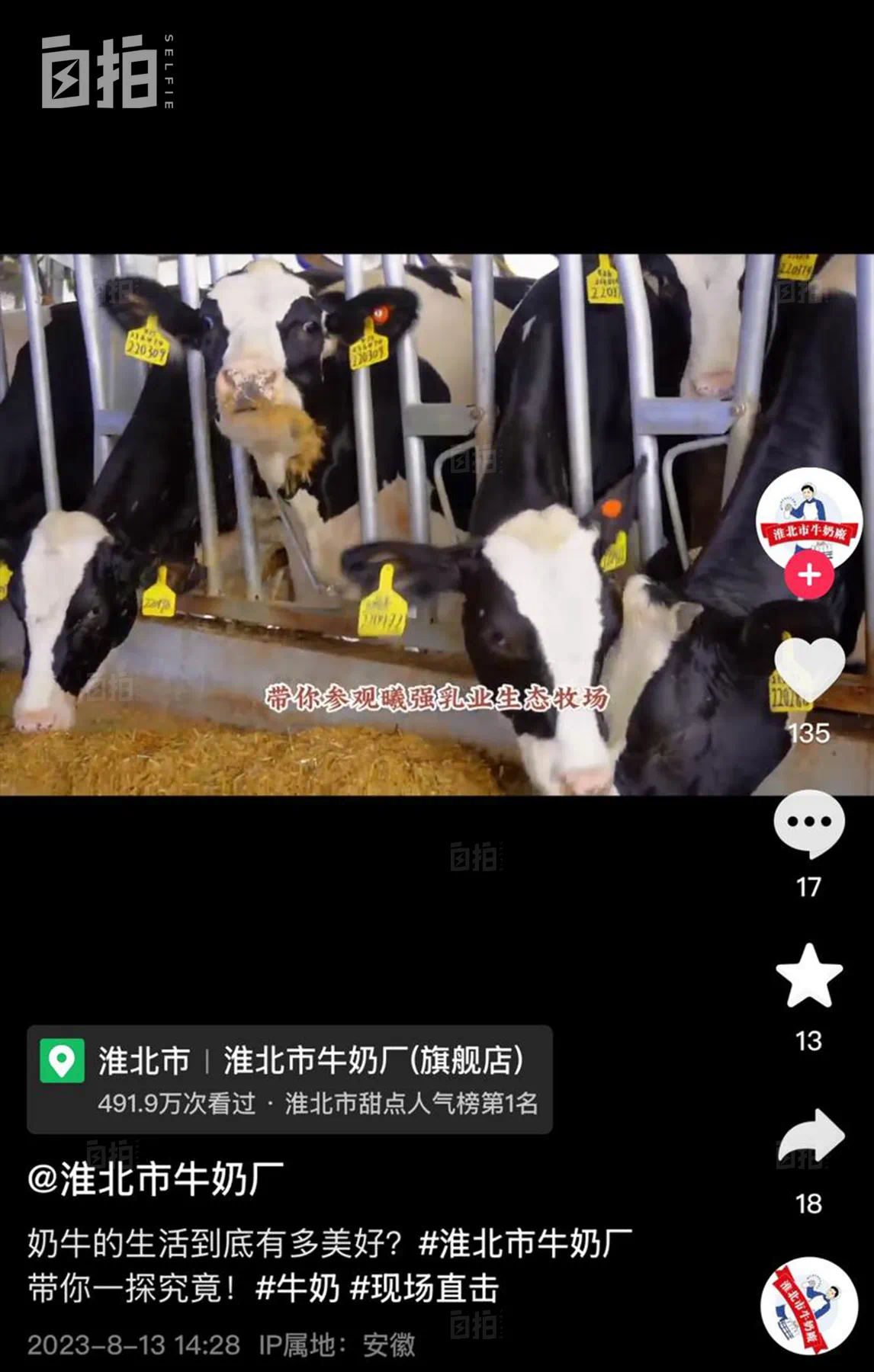Image resolution: width=874 pixels, height=1372 pixels.
Task: Open 淮北市牛奶厂 profile avatar
Action: click(x=808, y=520)
